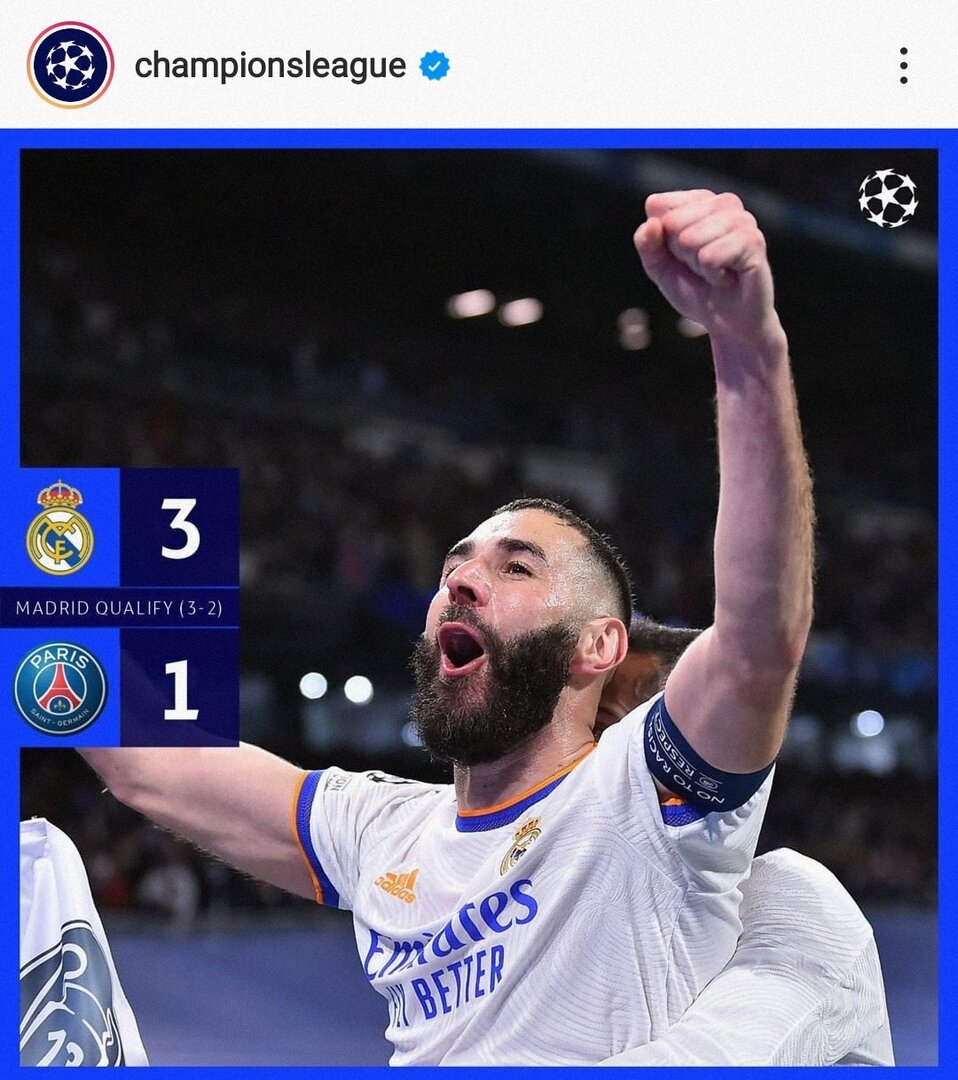
Task: Open the championsleague profile picture
Action: (x=70, y=65)
